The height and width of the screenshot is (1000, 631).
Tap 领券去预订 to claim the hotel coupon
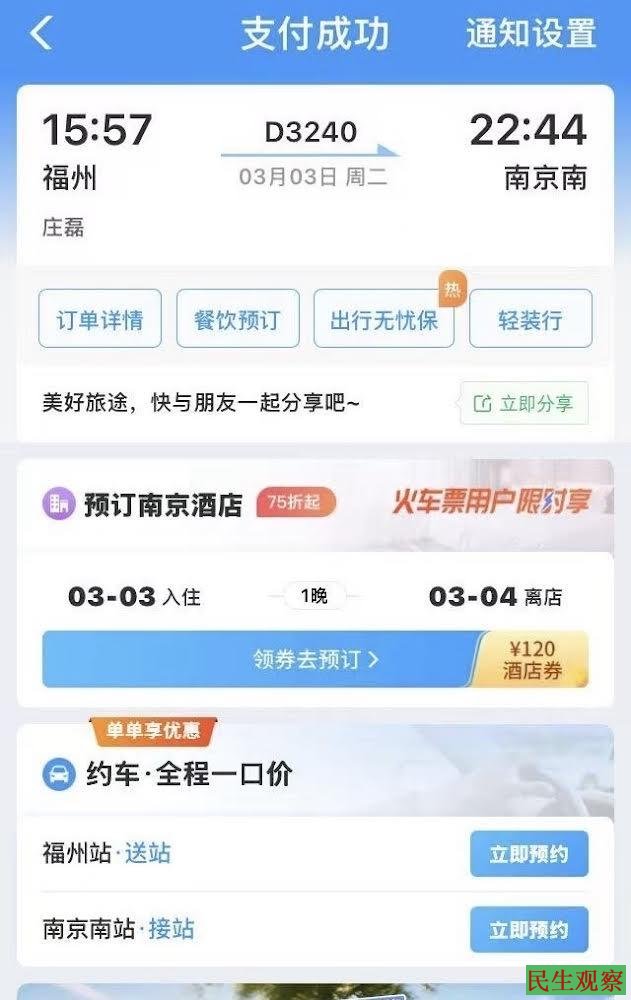315,659
